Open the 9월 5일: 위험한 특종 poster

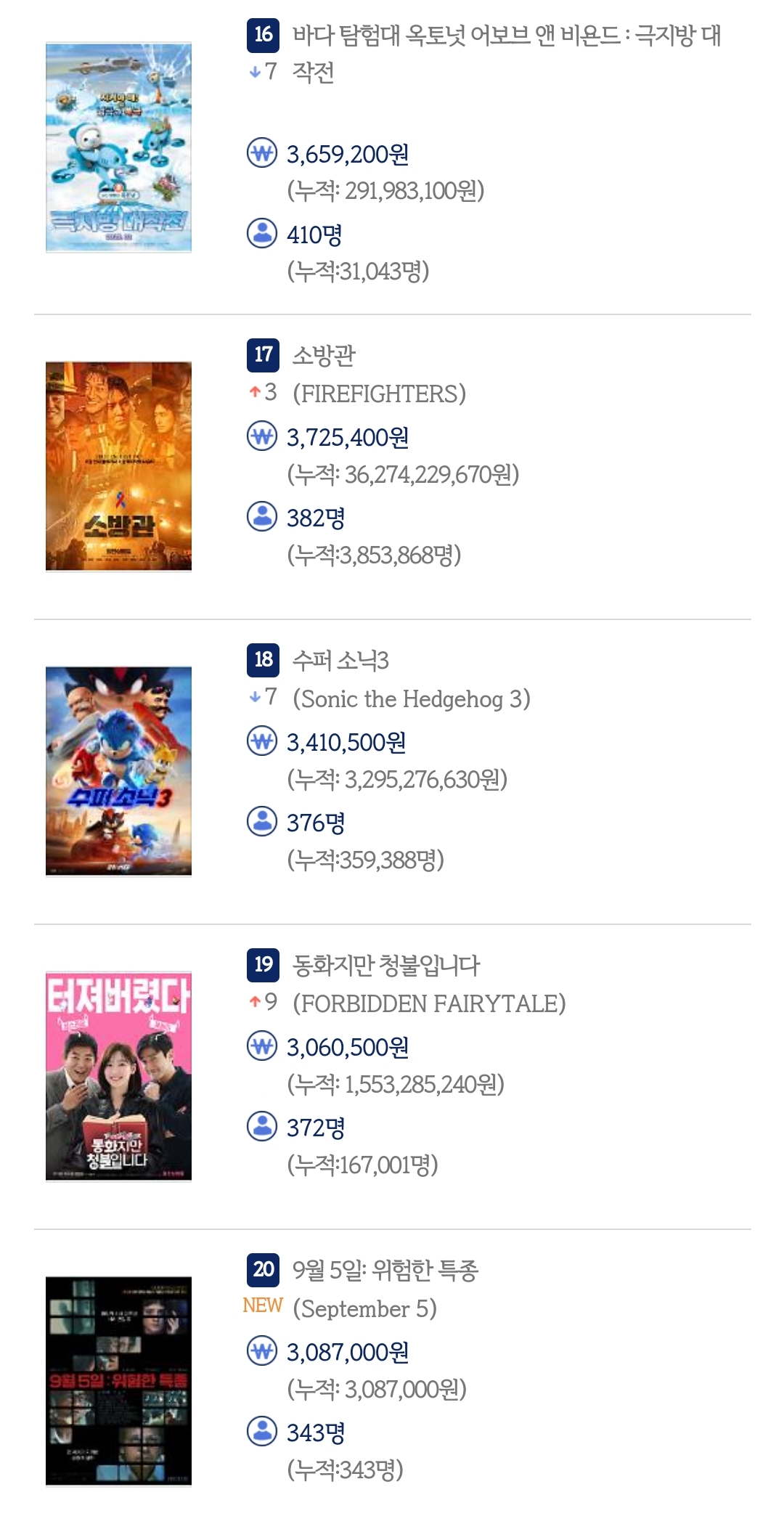click(x=118, y=1381)
